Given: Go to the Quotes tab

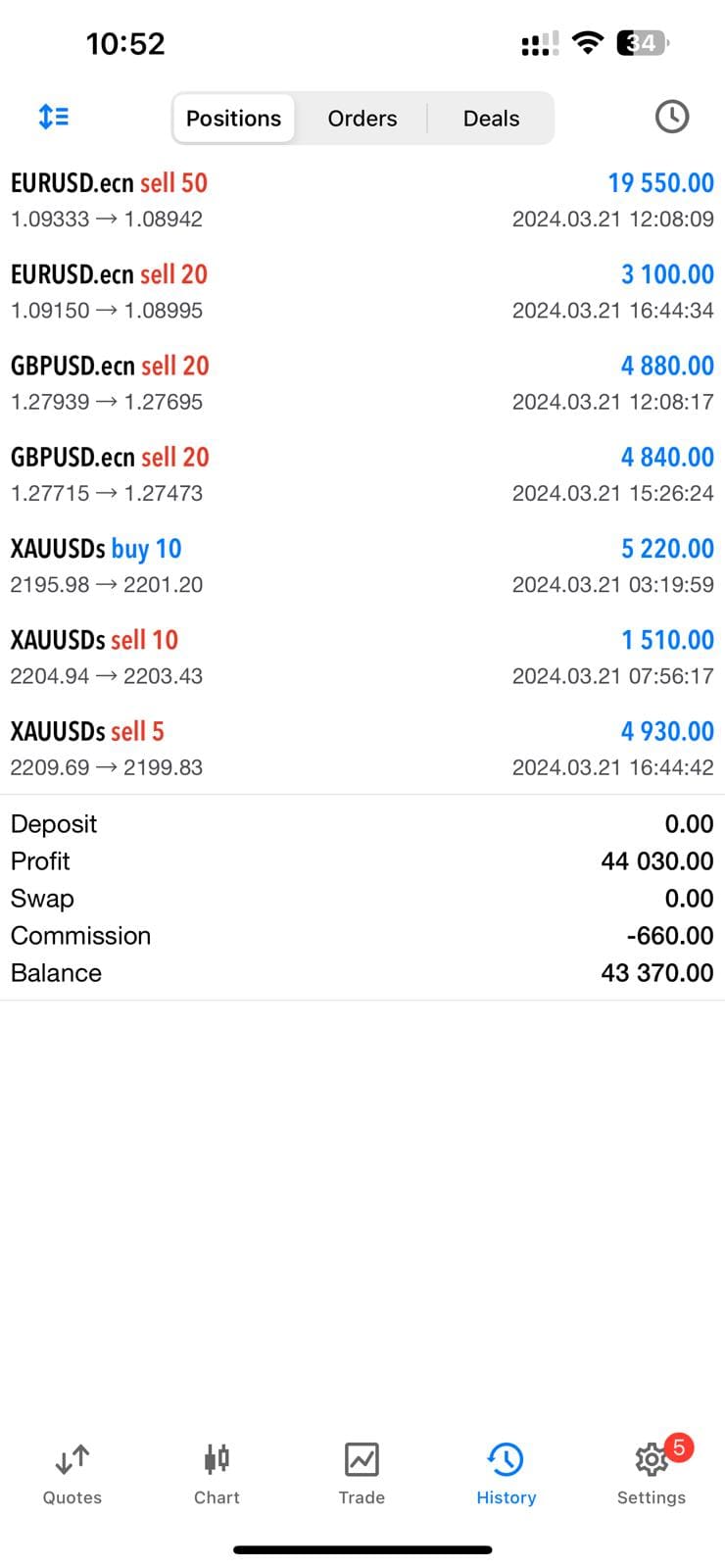Looking at the screenshot, I should coord(72,1473).
